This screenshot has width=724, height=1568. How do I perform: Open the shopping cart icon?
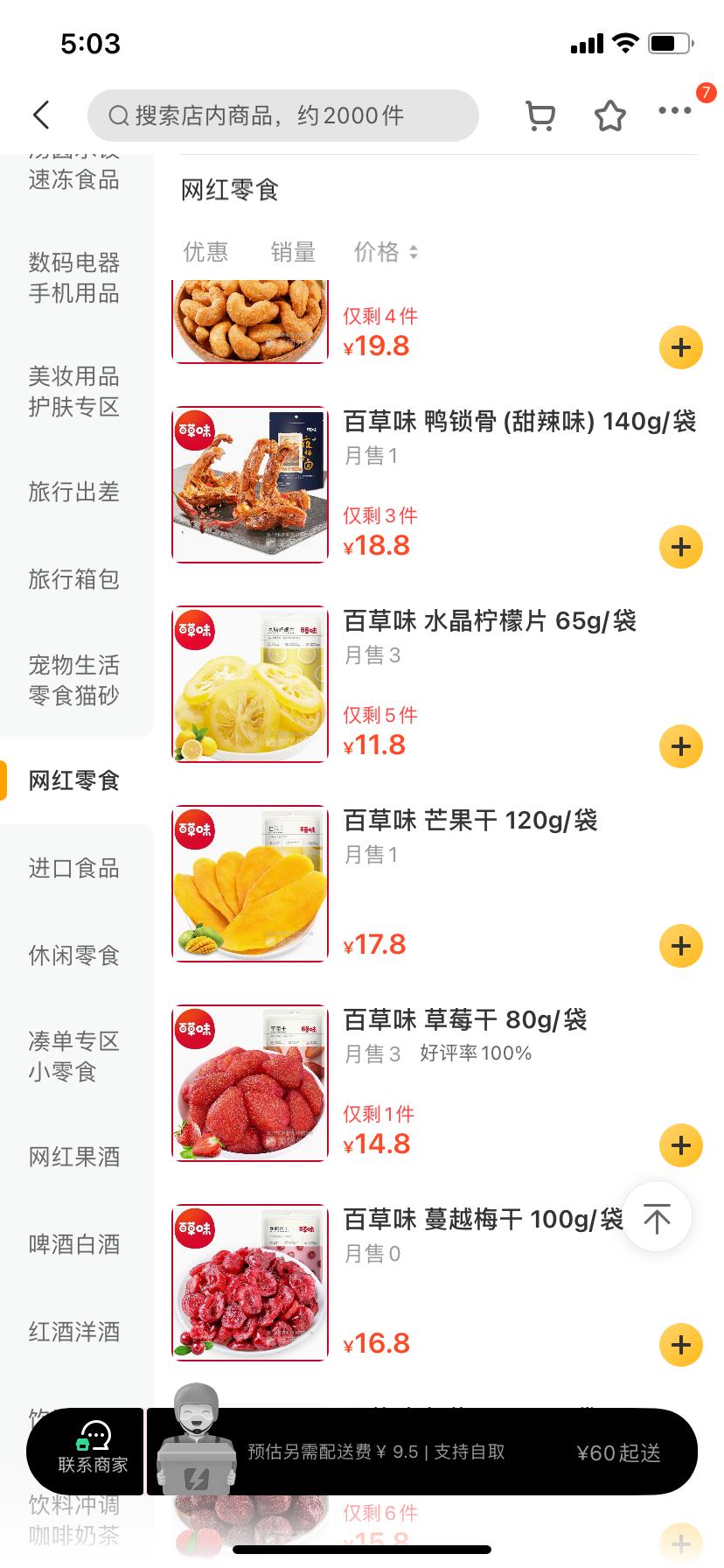(x=540, y=115)
